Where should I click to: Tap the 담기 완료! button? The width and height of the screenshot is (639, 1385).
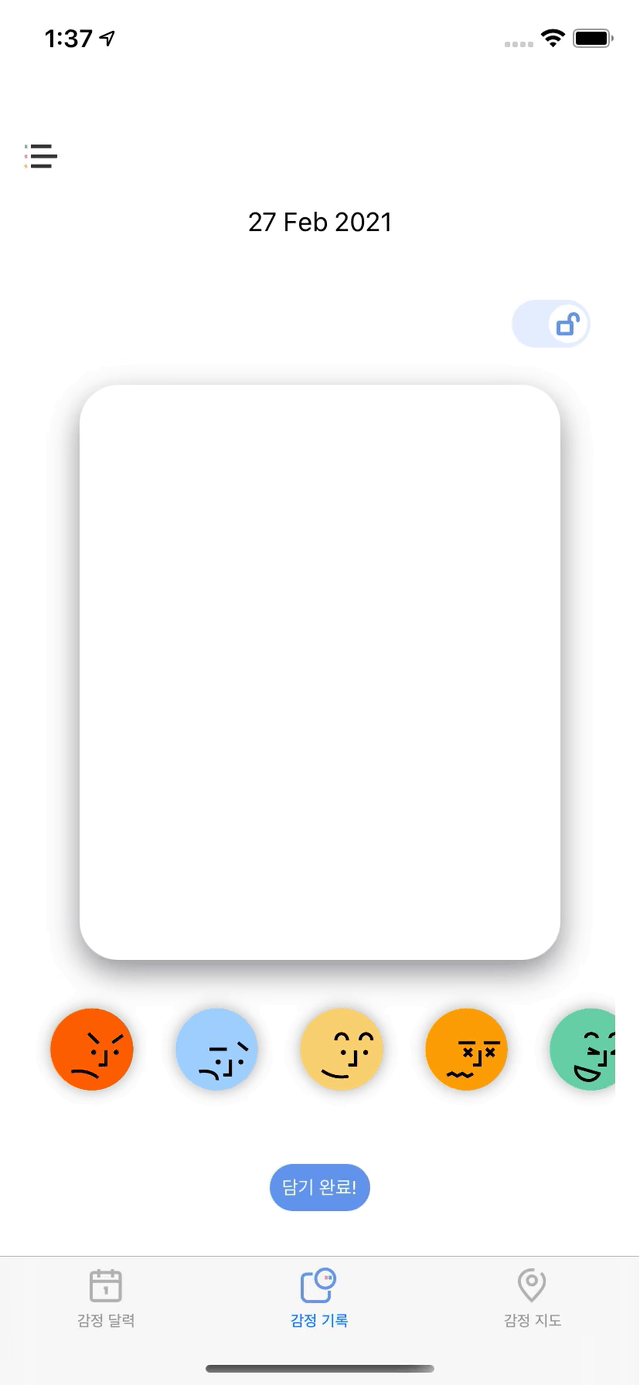pos(320,1187)
